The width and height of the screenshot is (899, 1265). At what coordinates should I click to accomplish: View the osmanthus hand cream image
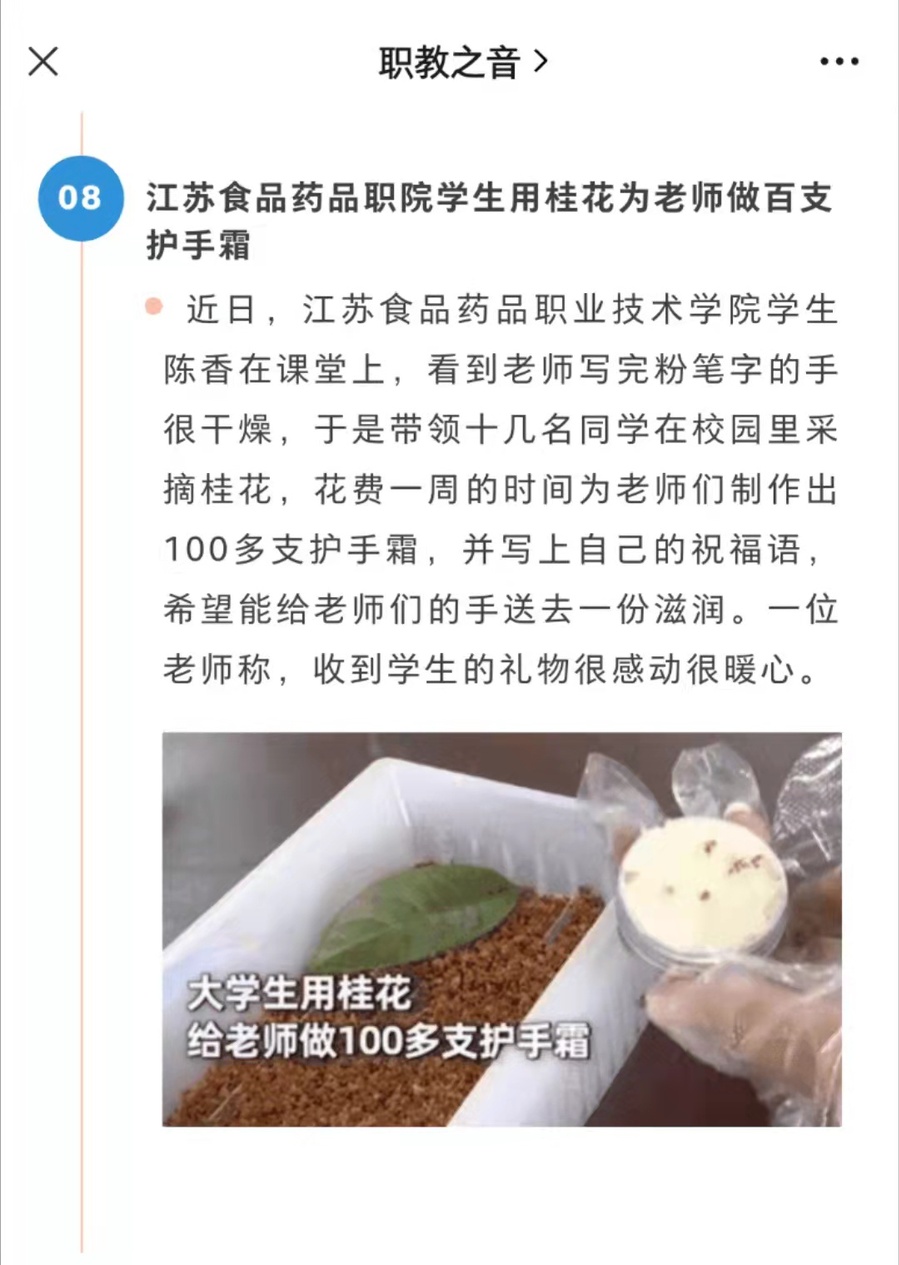click(501, 929)
